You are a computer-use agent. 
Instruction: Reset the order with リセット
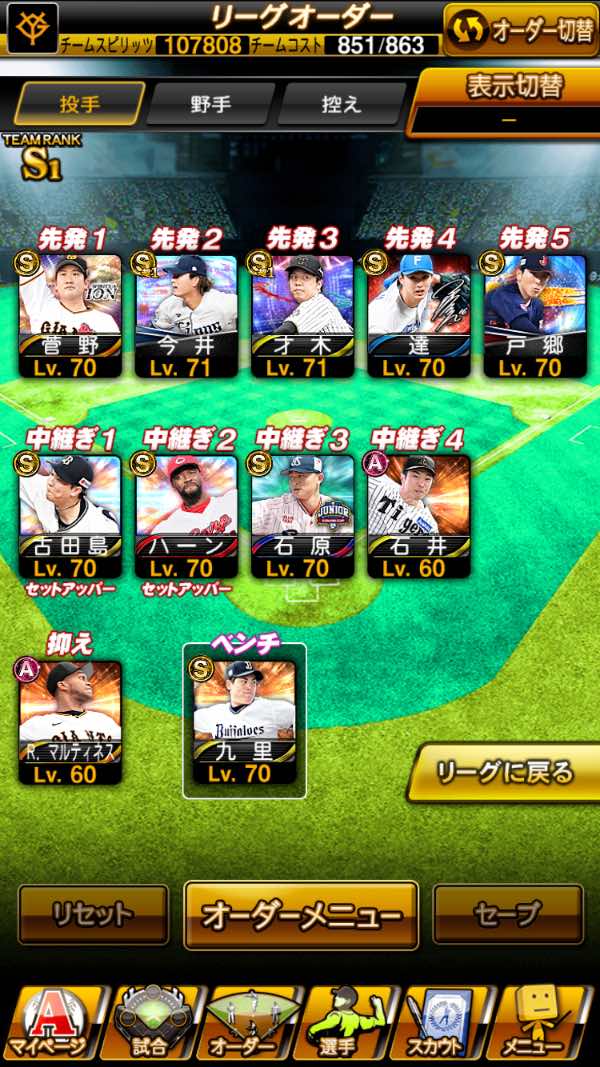tap(93, 915)
